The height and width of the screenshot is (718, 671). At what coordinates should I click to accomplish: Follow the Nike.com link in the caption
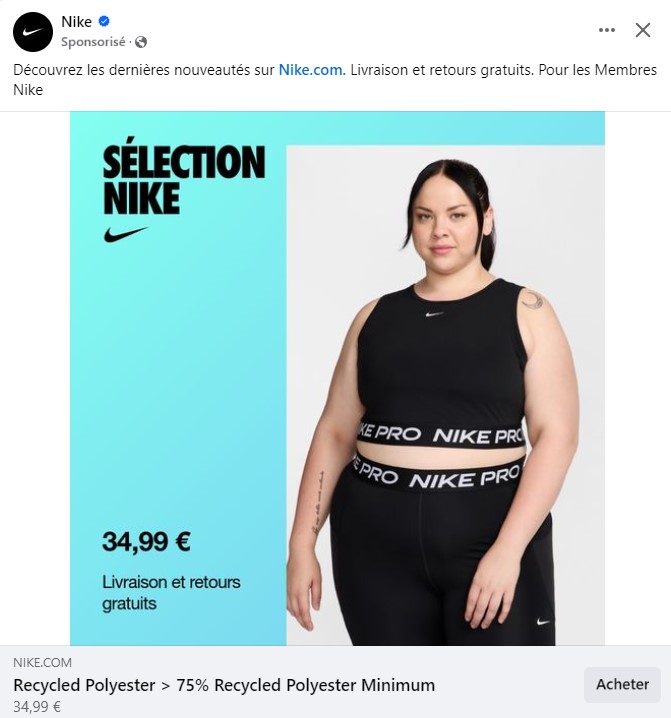coord(311,70)
